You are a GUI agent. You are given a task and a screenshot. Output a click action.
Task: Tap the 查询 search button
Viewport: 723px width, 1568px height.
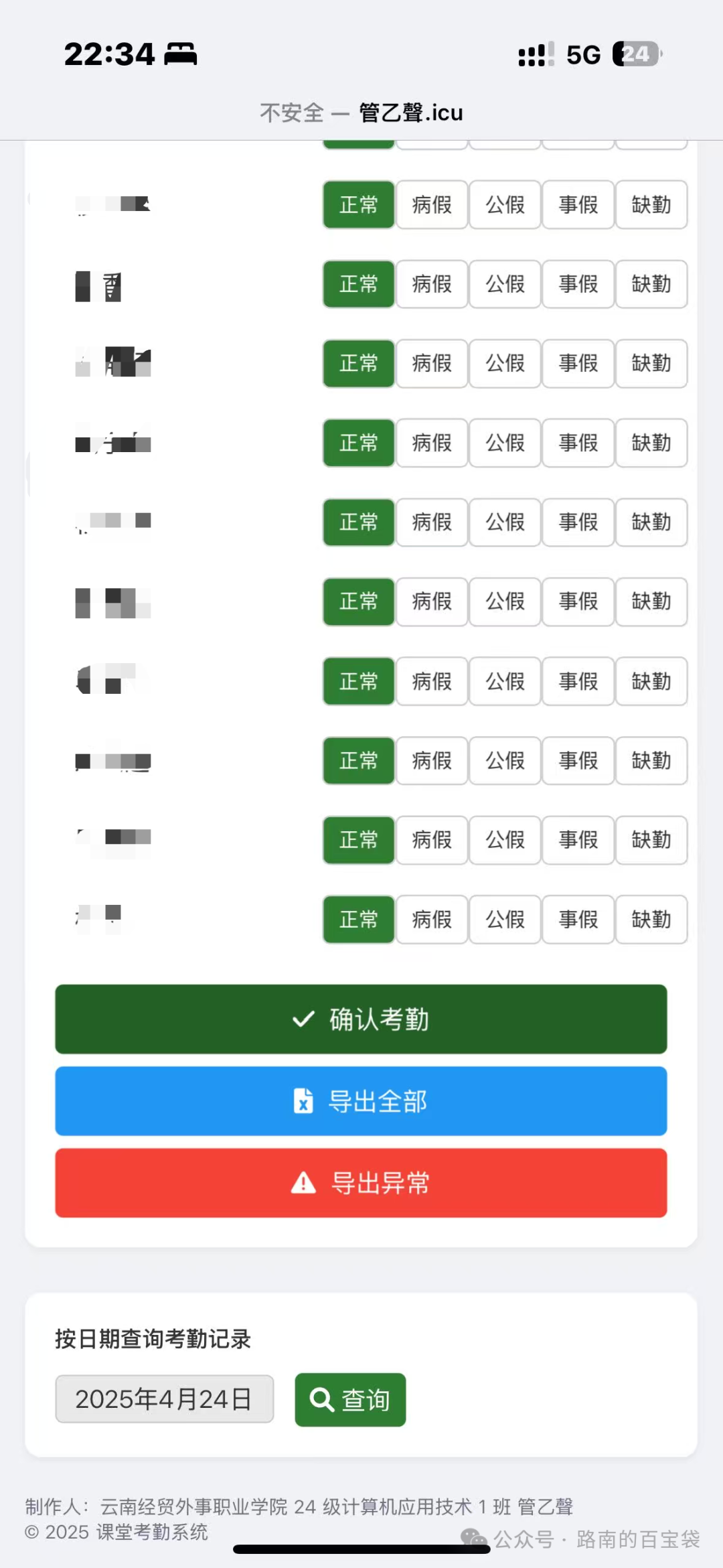tap(350, 1400)
